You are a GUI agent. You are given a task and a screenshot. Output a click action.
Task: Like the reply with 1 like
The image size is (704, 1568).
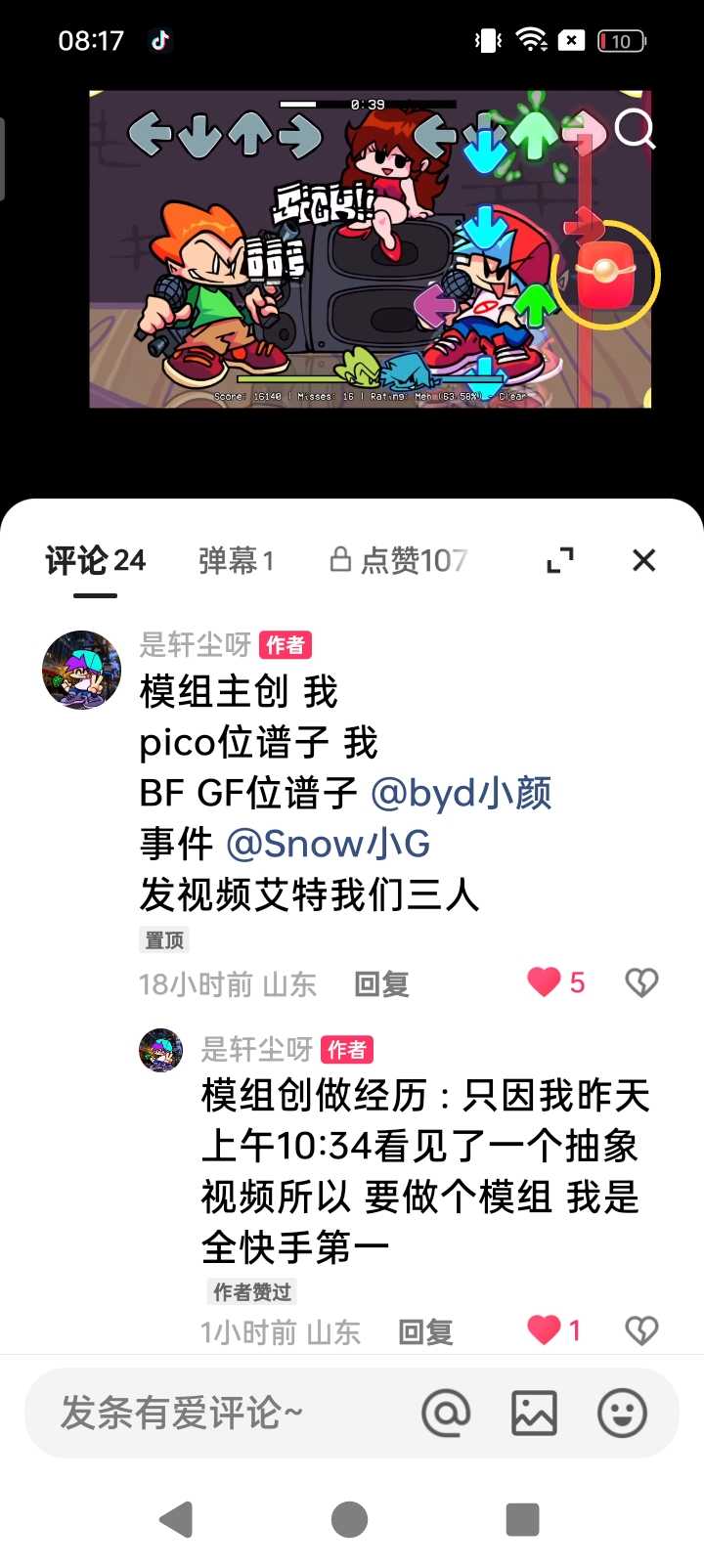(x=545, y=1329)
